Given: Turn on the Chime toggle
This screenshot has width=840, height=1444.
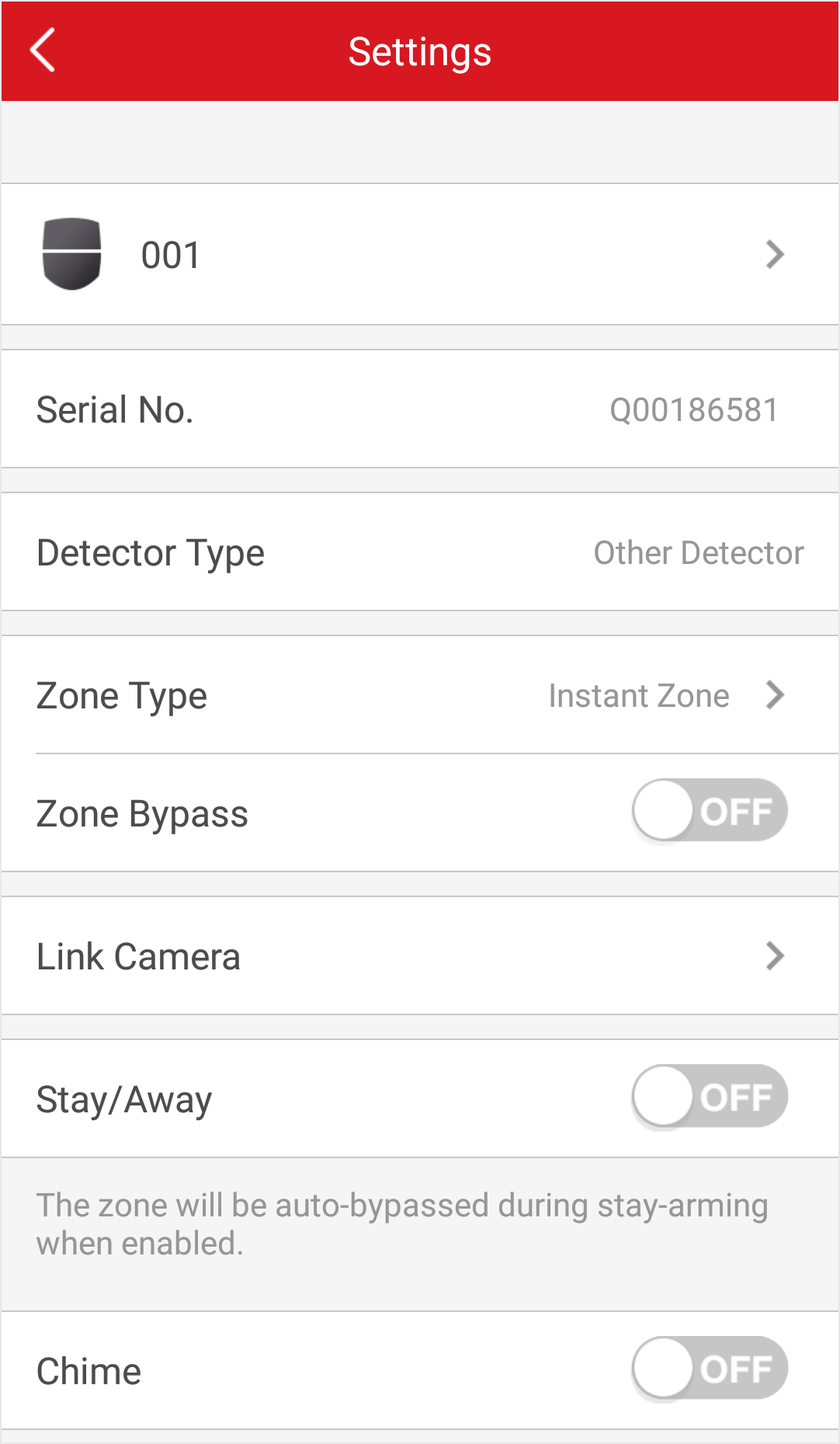Looking at the screenshot, I should pos(710,1369).
